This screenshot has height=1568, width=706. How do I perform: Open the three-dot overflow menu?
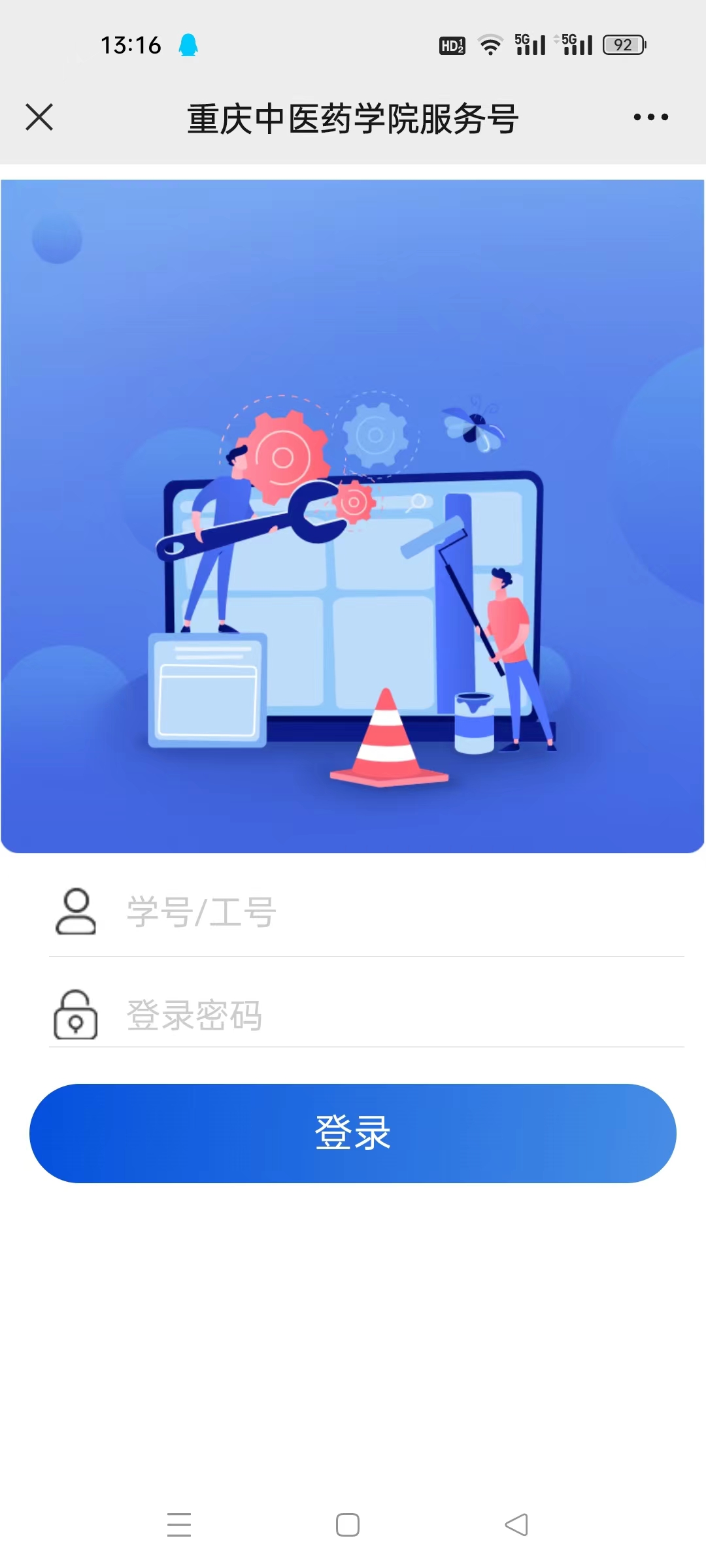coord(650,118)
